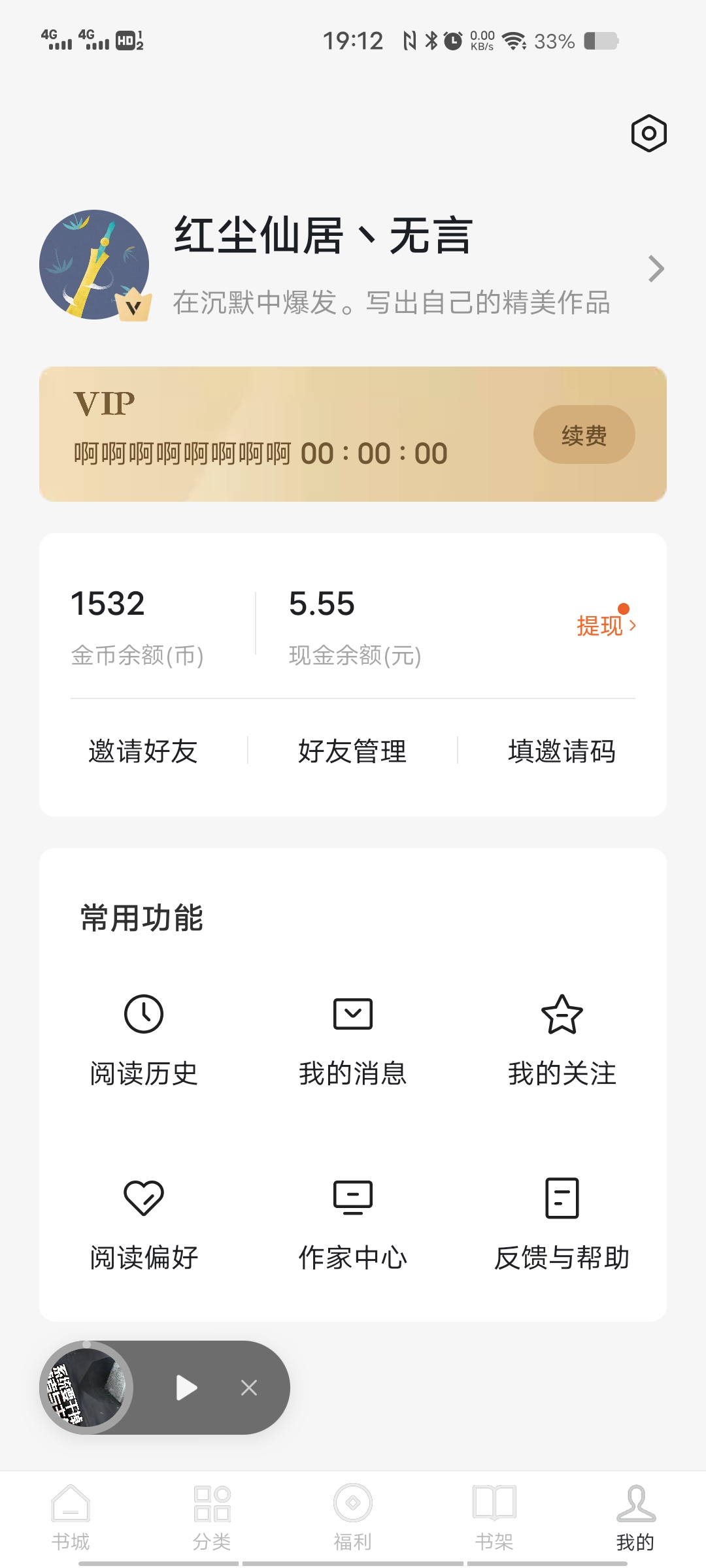Open the 书架 bookshelf tab
Screen dimensions: 706x1568
[494, 1517]
